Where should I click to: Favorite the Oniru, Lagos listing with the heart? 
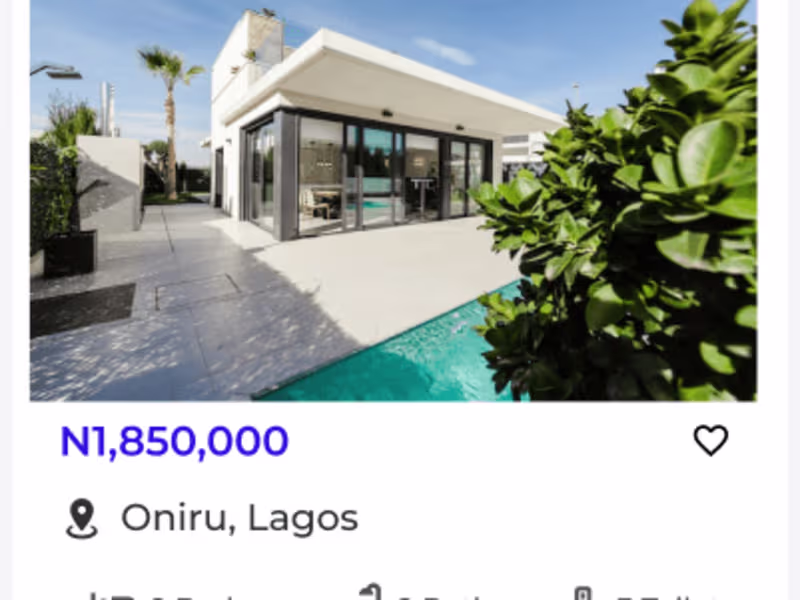click(x=711, y=440)
